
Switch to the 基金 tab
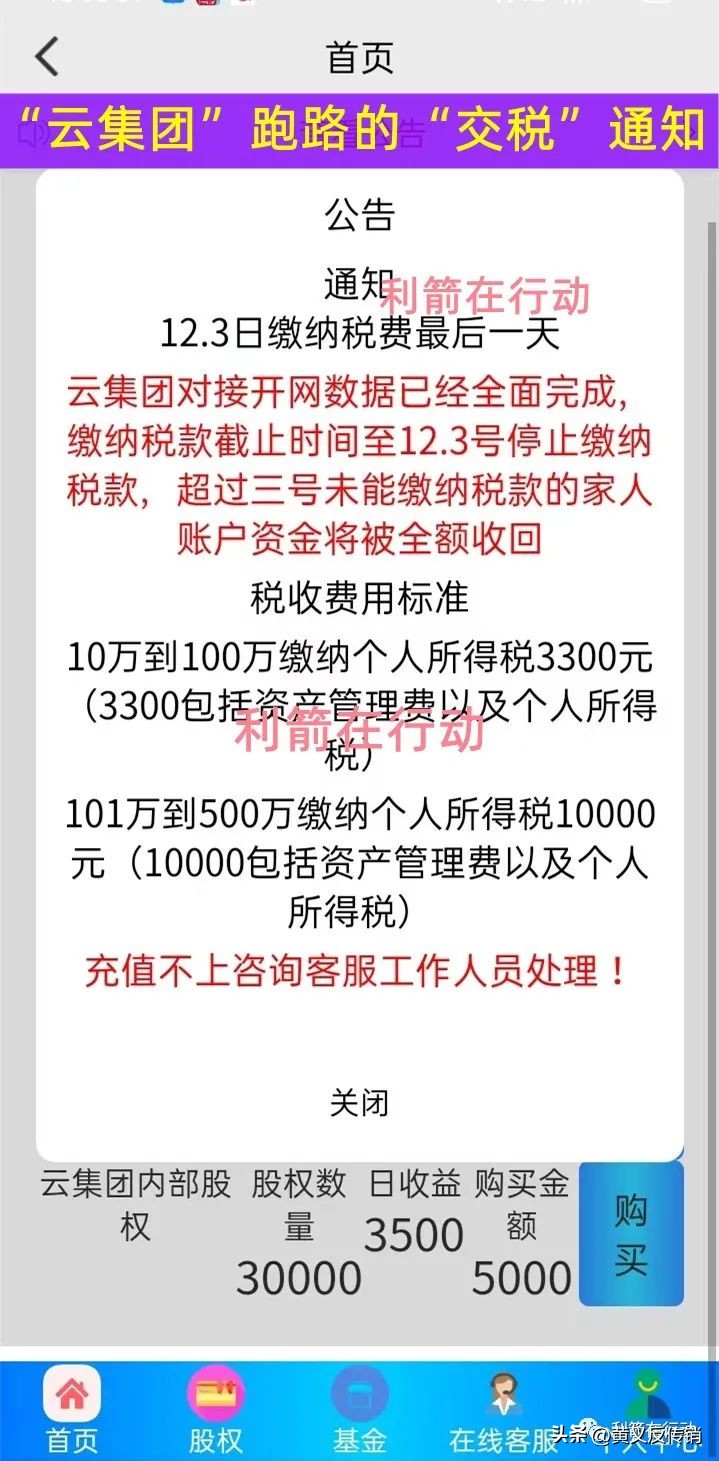[x=359, y=1411]
